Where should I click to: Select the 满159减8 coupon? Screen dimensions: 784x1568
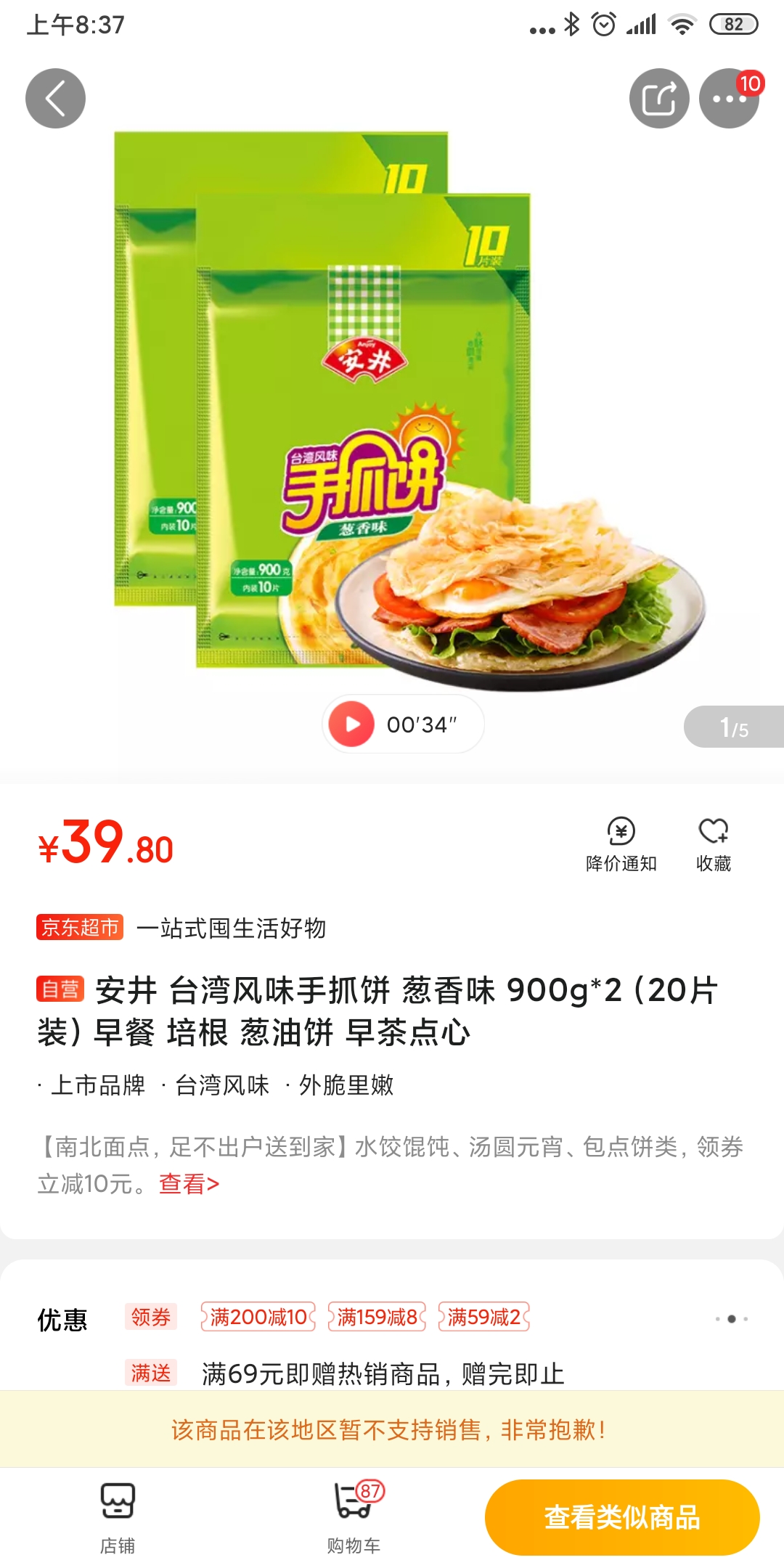point(377,1317)
